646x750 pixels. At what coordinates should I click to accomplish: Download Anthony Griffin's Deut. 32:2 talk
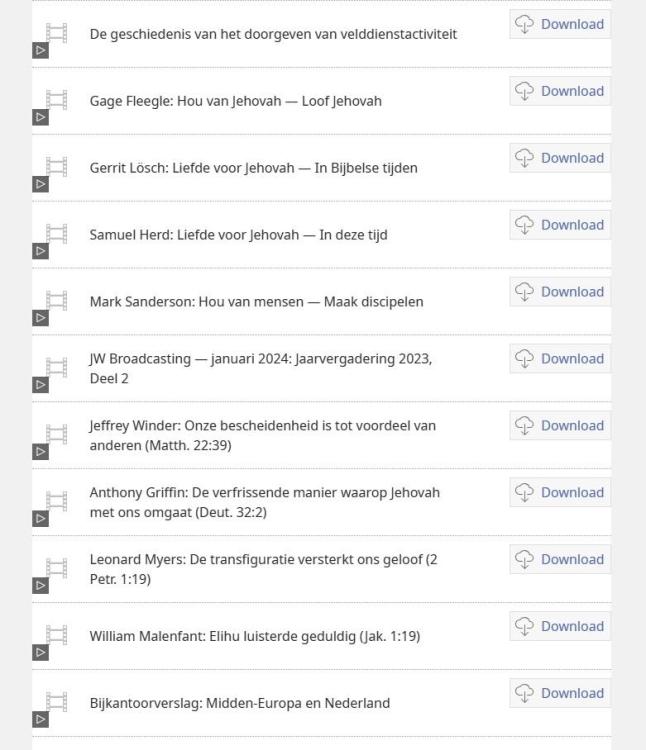[560, 493]
